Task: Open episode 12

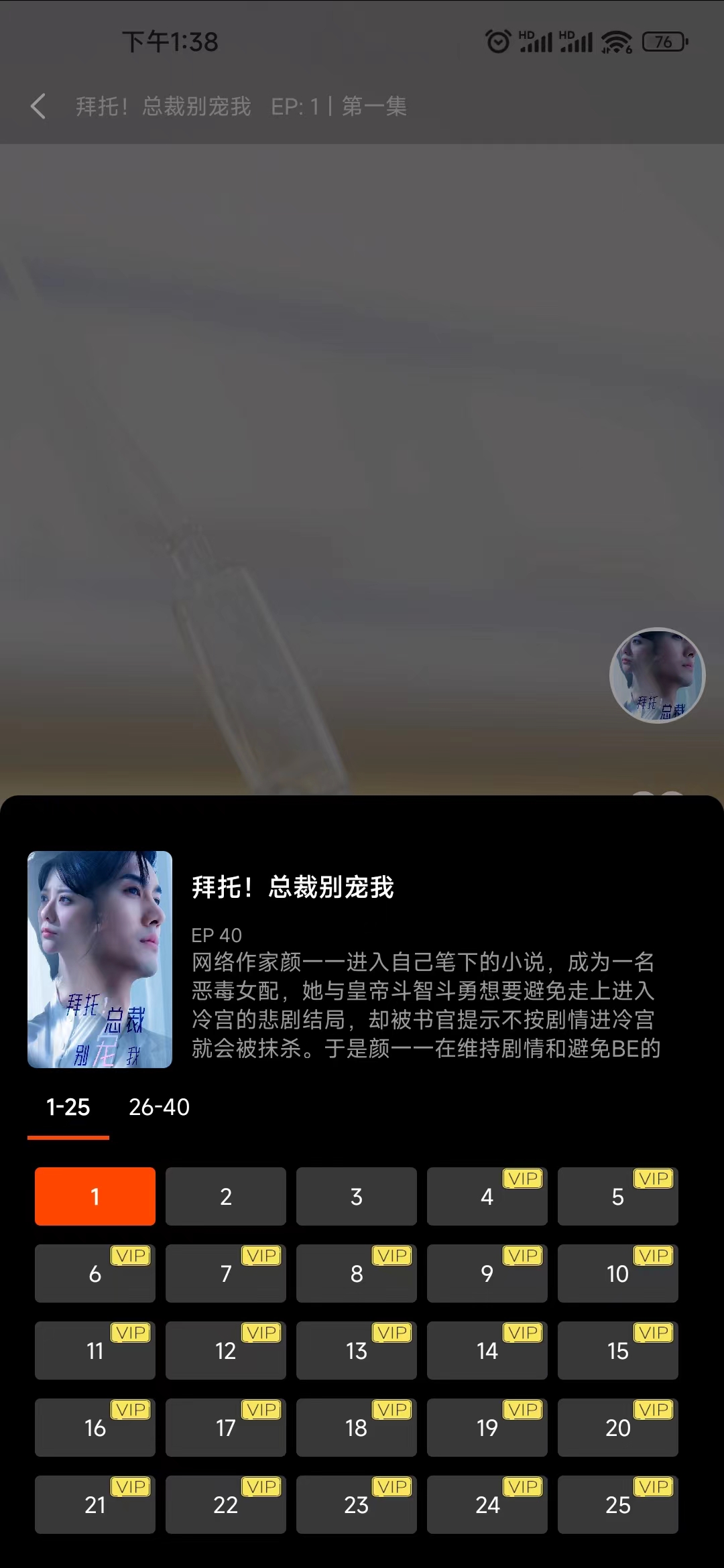Action: point(226,1350)
